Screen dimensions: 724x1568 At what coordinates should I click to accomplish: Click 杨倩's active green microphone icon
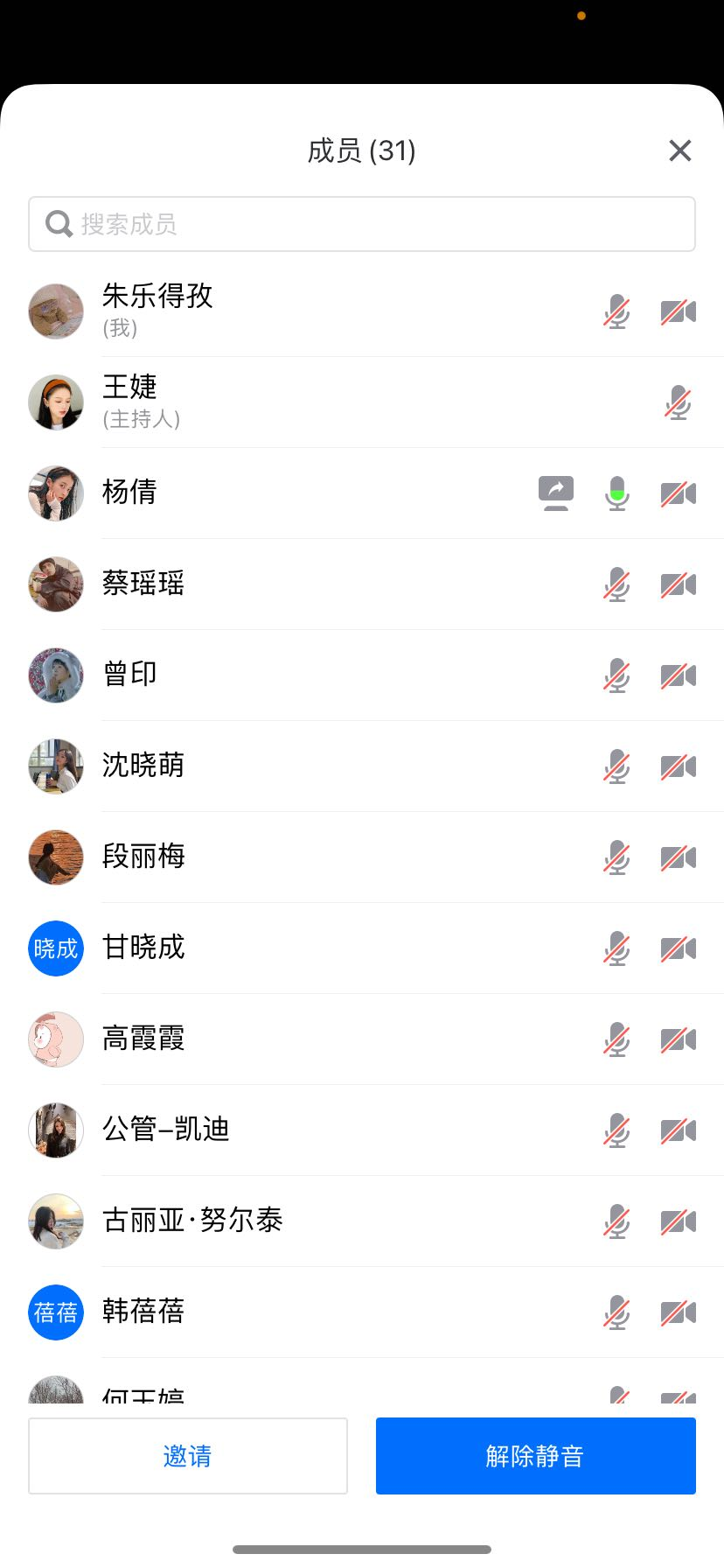pyautogui.click(x=616, y=493)
